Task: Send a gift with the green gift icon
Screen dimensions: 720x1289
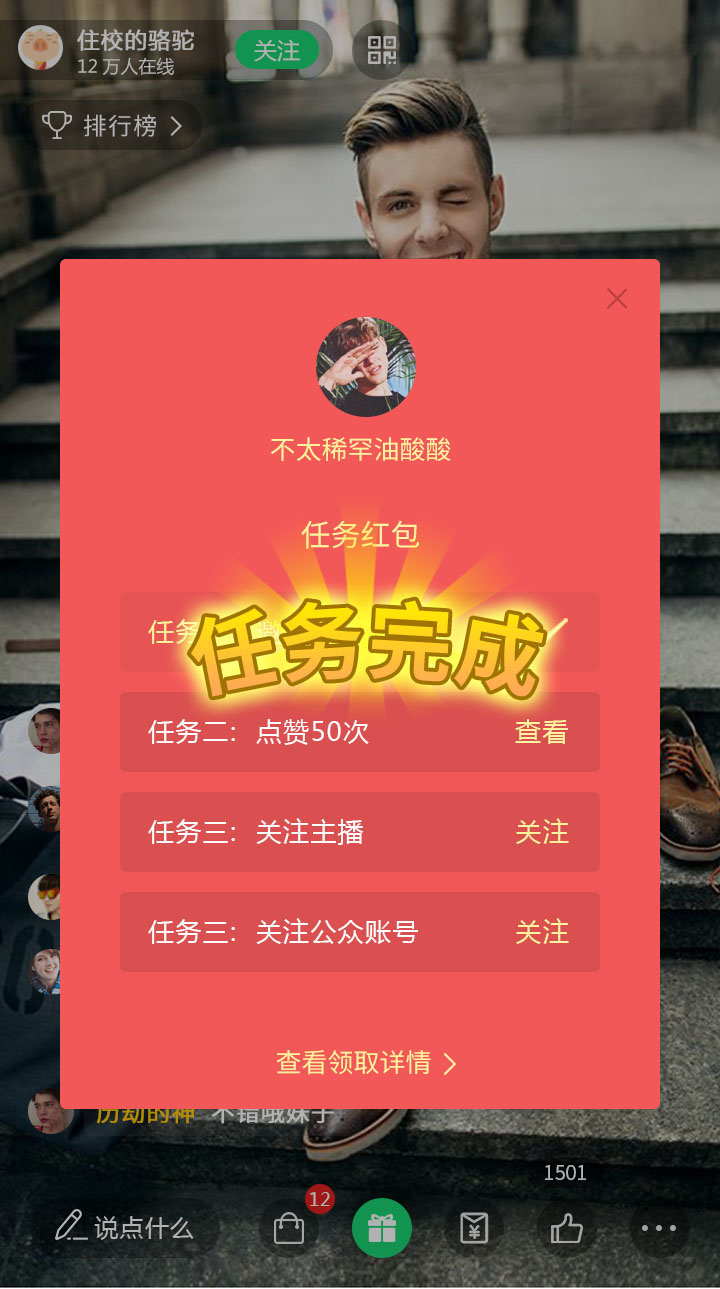Action: point(382,1228)
